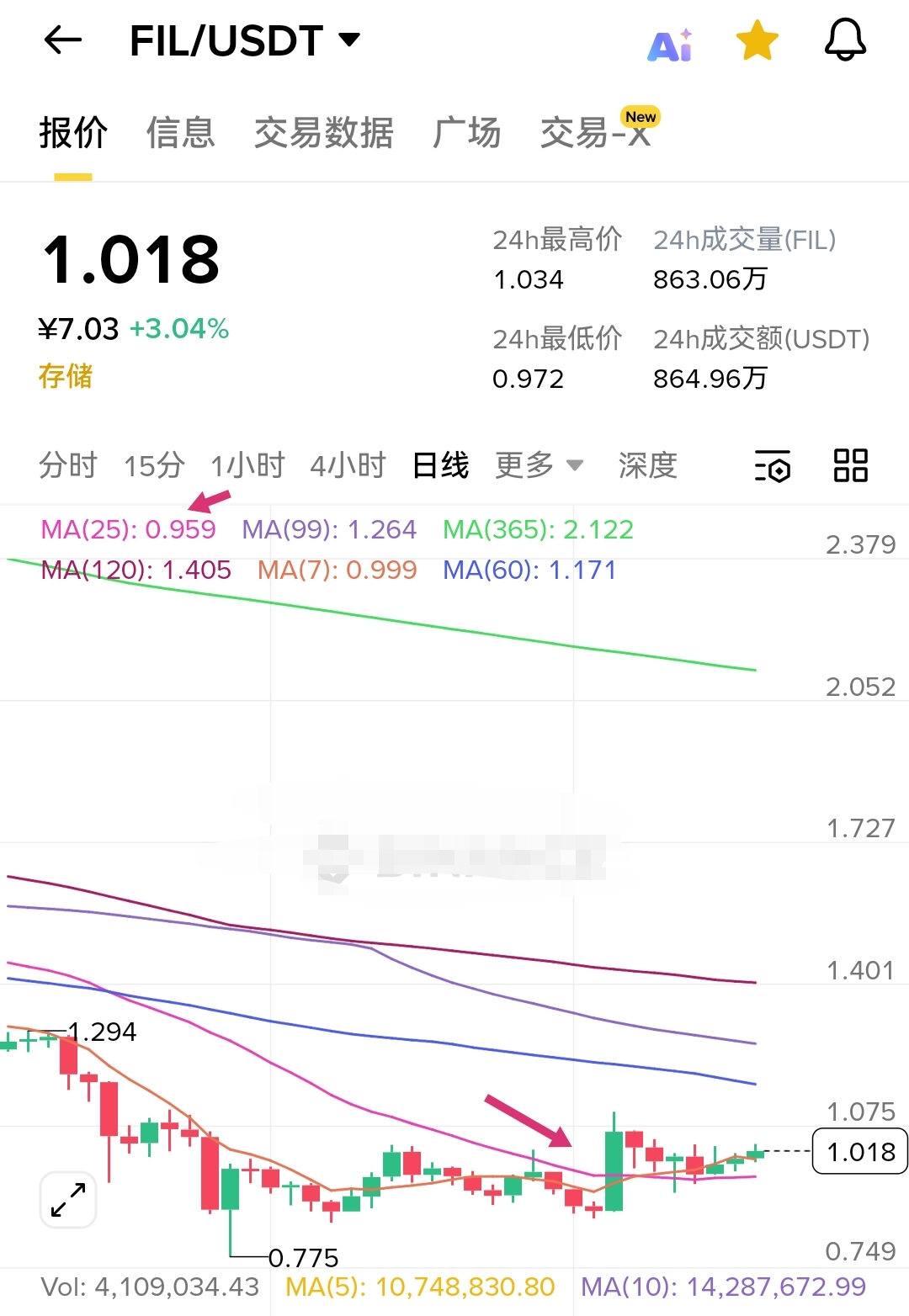Open the FIL/USDT trading pair dropdown
The width and height of the screenshot is (909, 1316).
tap(244, 40)
